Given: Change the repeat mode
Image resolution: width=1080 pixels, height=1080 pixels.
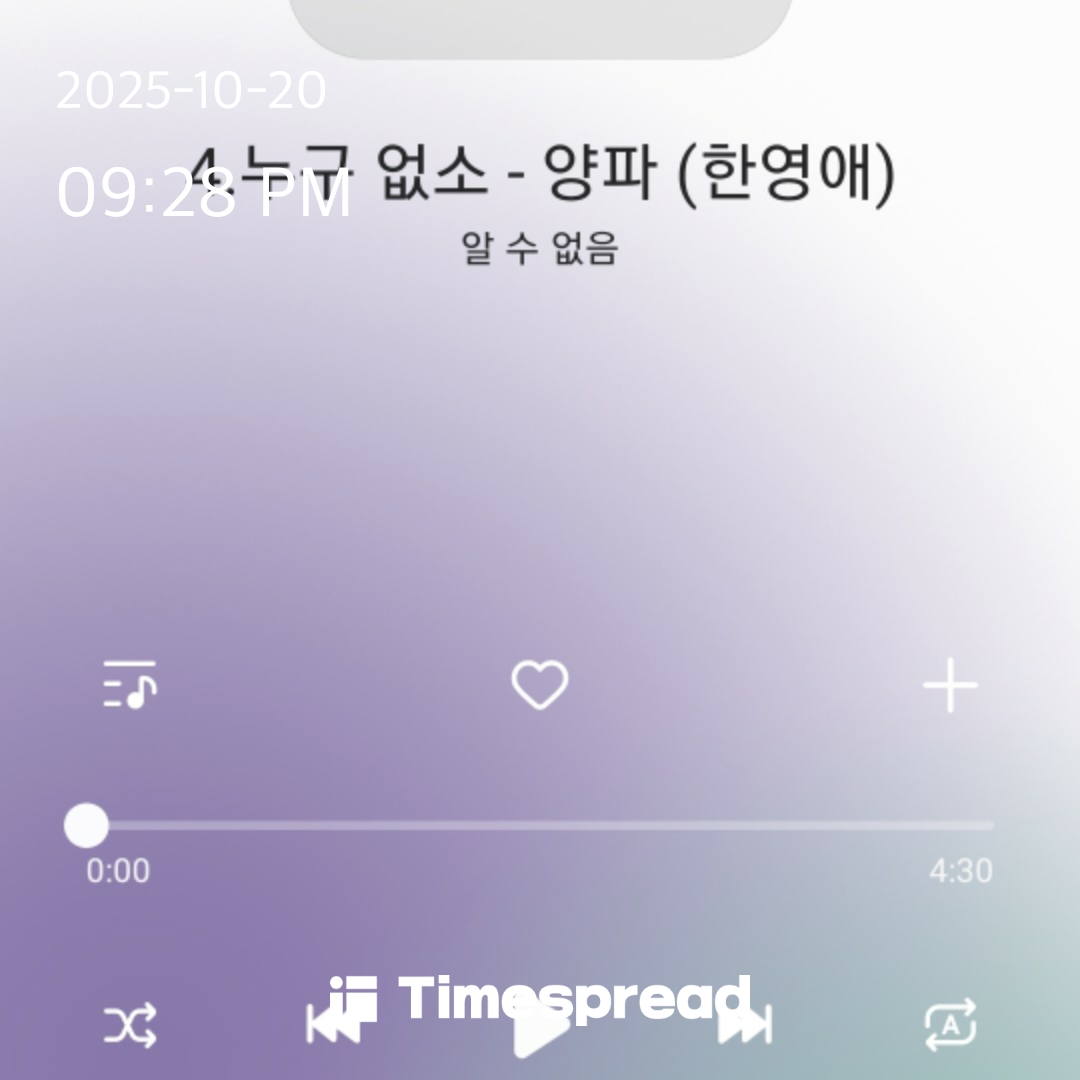Looking at the screenshot, I should click(949, 1026).
